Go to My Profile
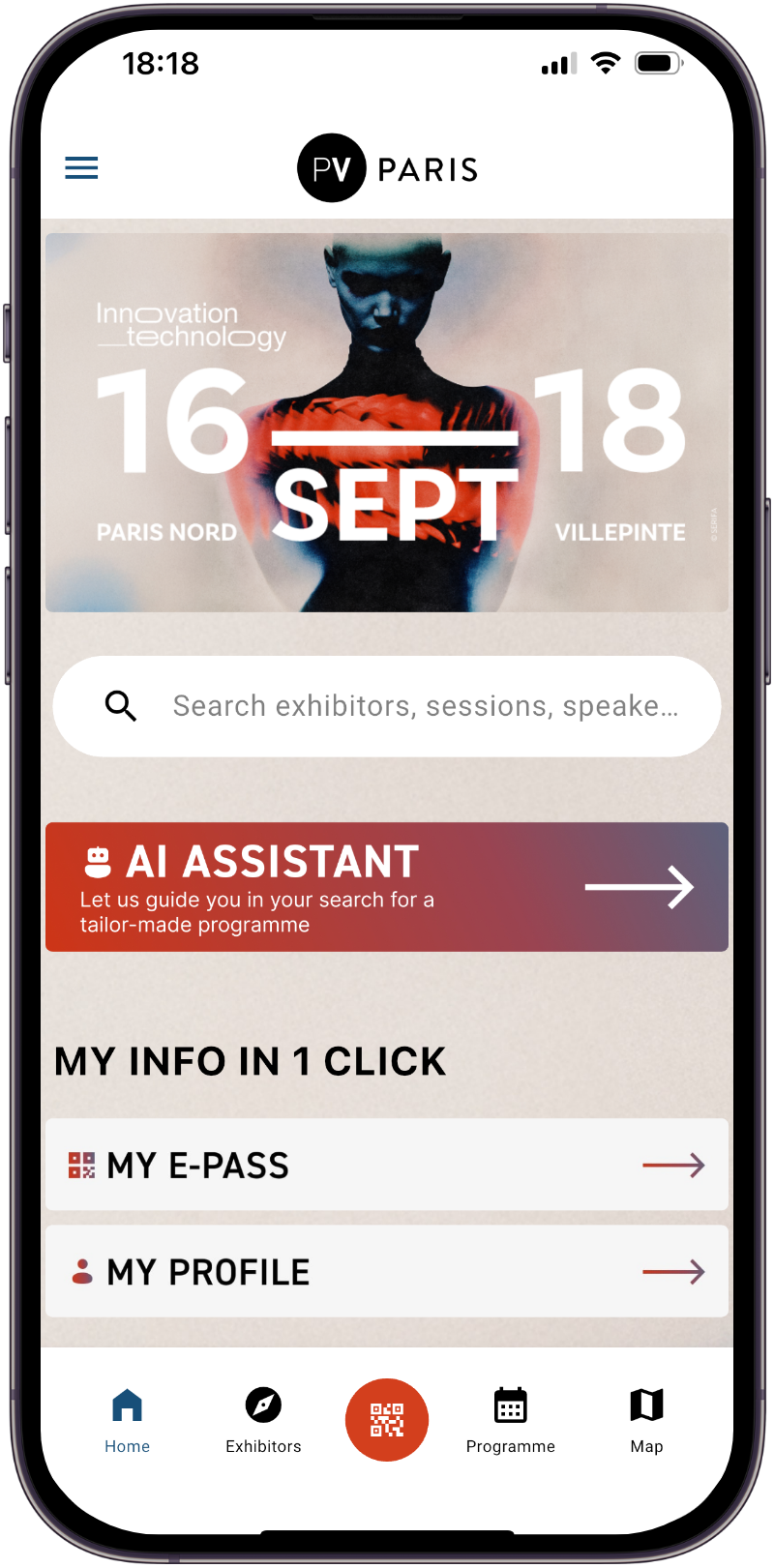Screen dimensions: 774x1568 tap(387, 1271)
